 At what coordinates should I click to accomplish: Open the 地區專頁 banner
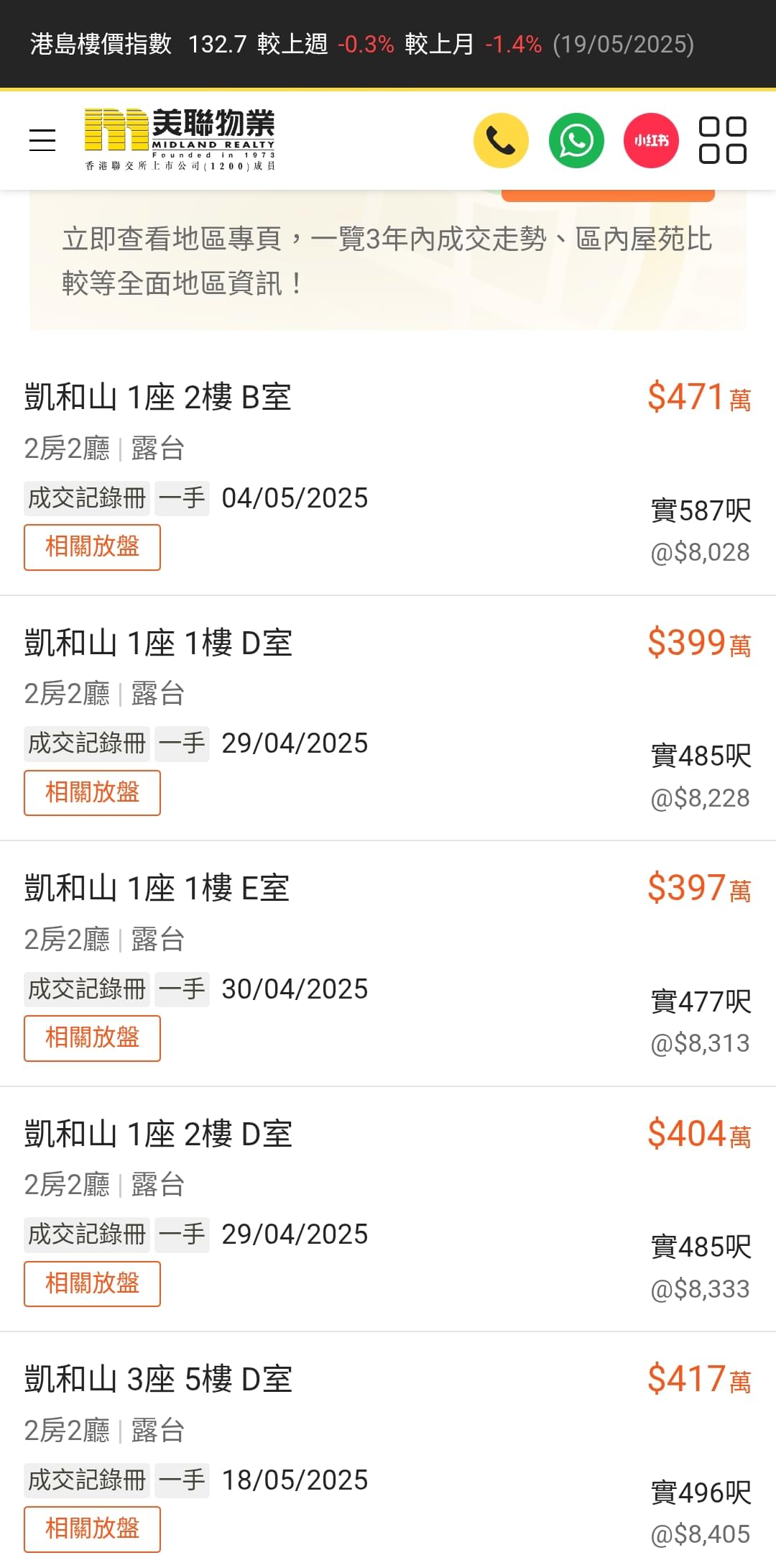(x=388, y=260)
